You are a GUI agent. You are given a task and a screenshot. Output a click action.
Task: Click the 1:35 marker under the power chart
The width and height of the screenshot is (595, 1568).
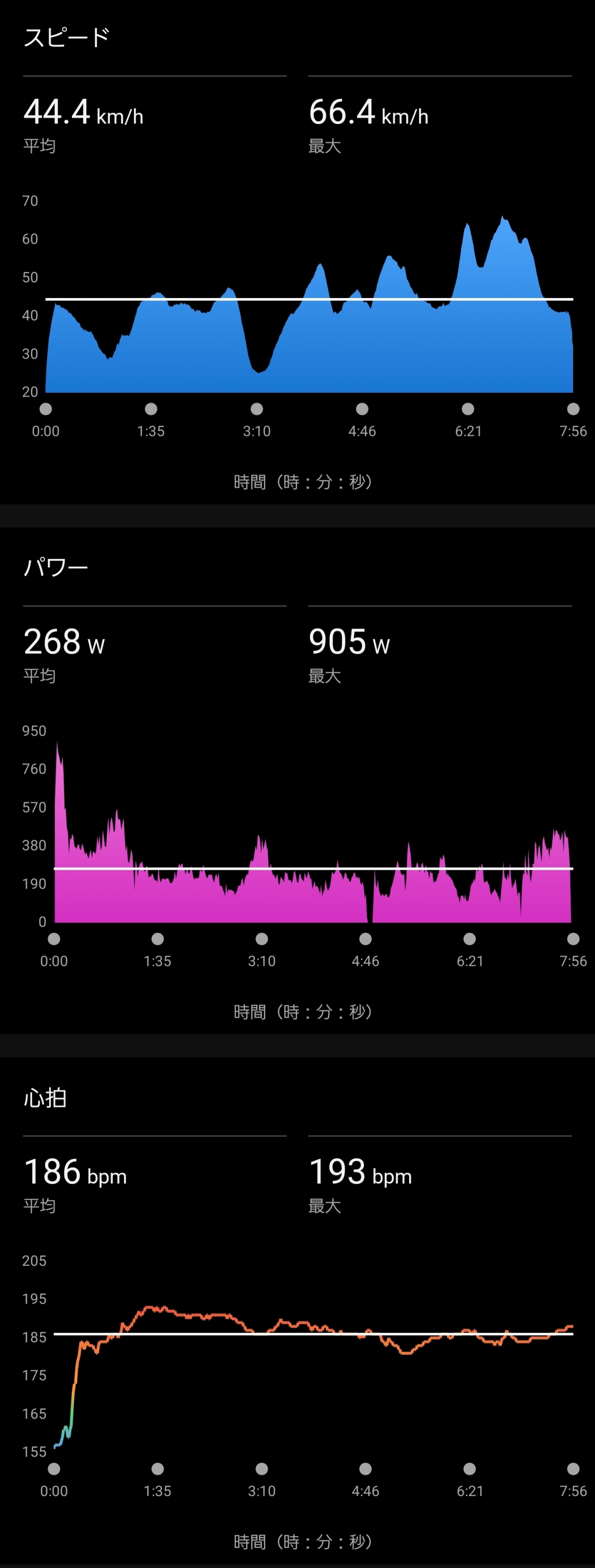point(158,939)
